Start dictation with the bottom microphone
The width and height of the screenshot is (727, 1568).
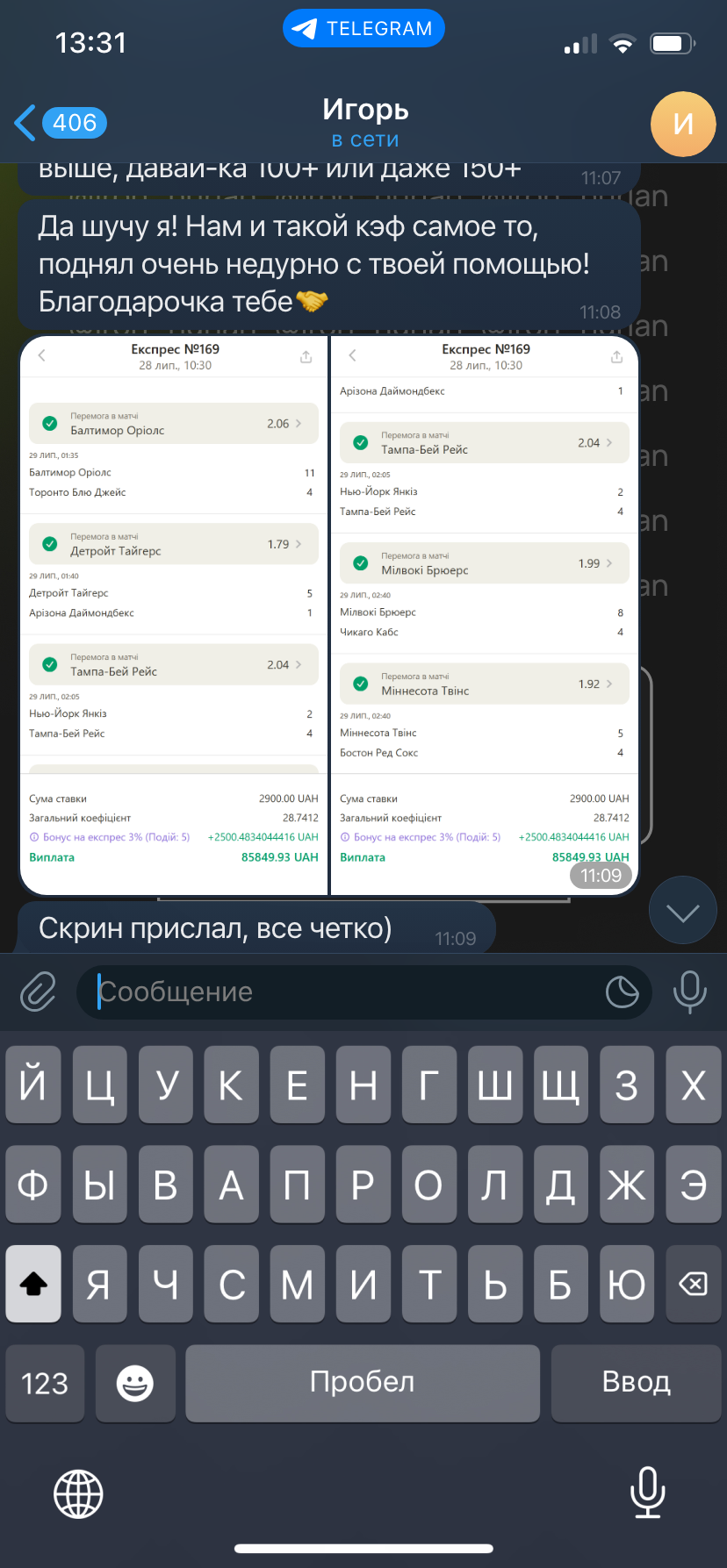click(x=647, y=1493)
